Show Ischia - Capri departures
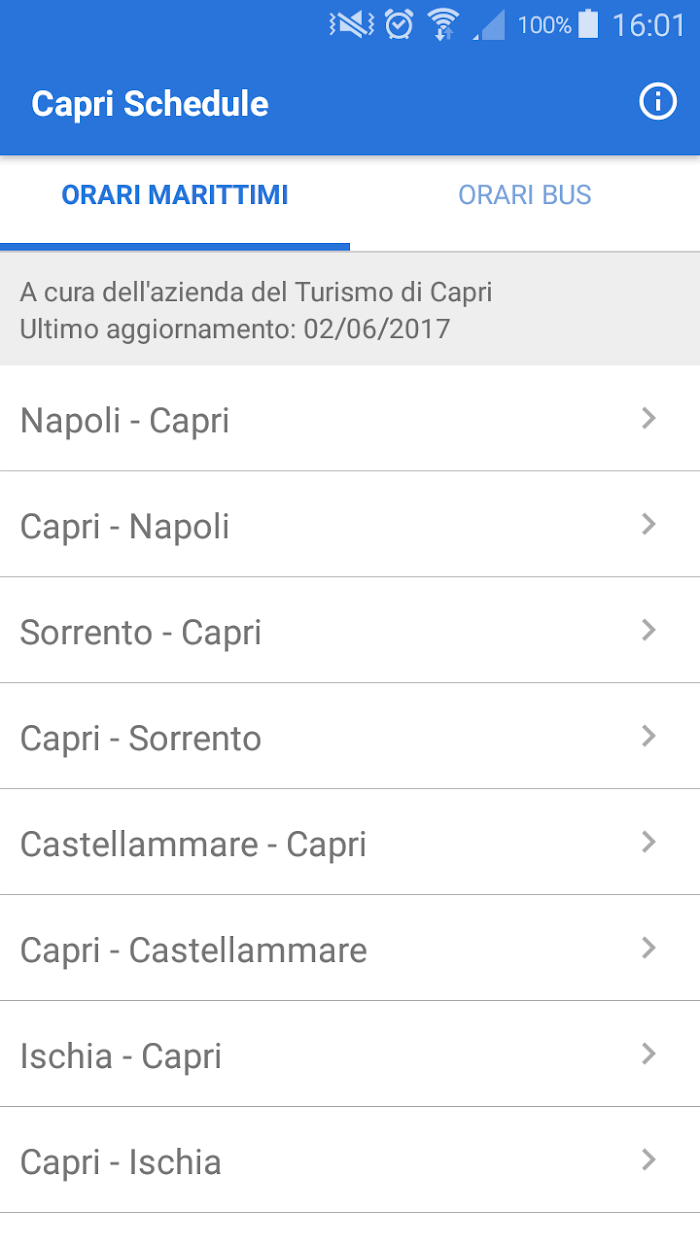The width and height of the screenshot is (700, 1244). click(350, 1054)
